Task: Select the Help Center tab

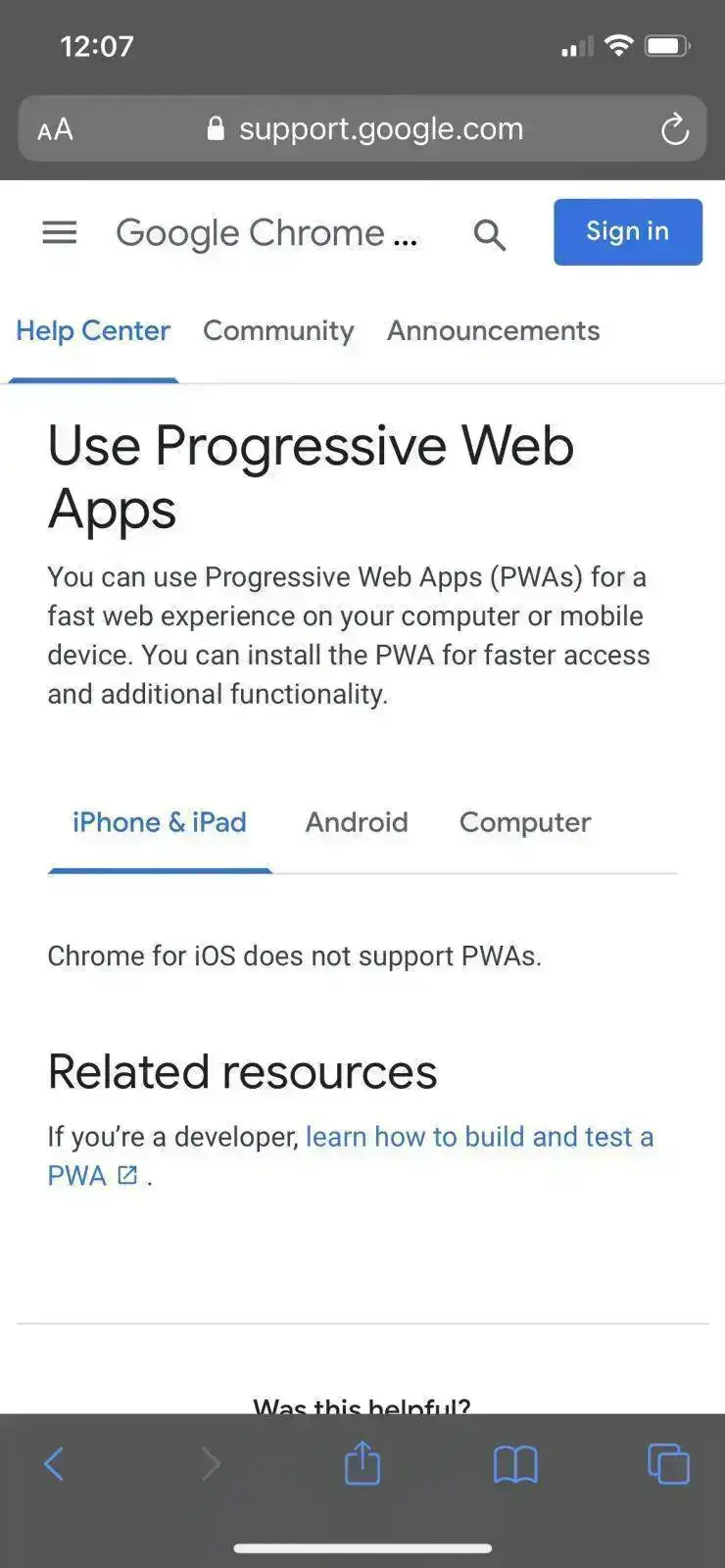Action: tap(93, 331)
